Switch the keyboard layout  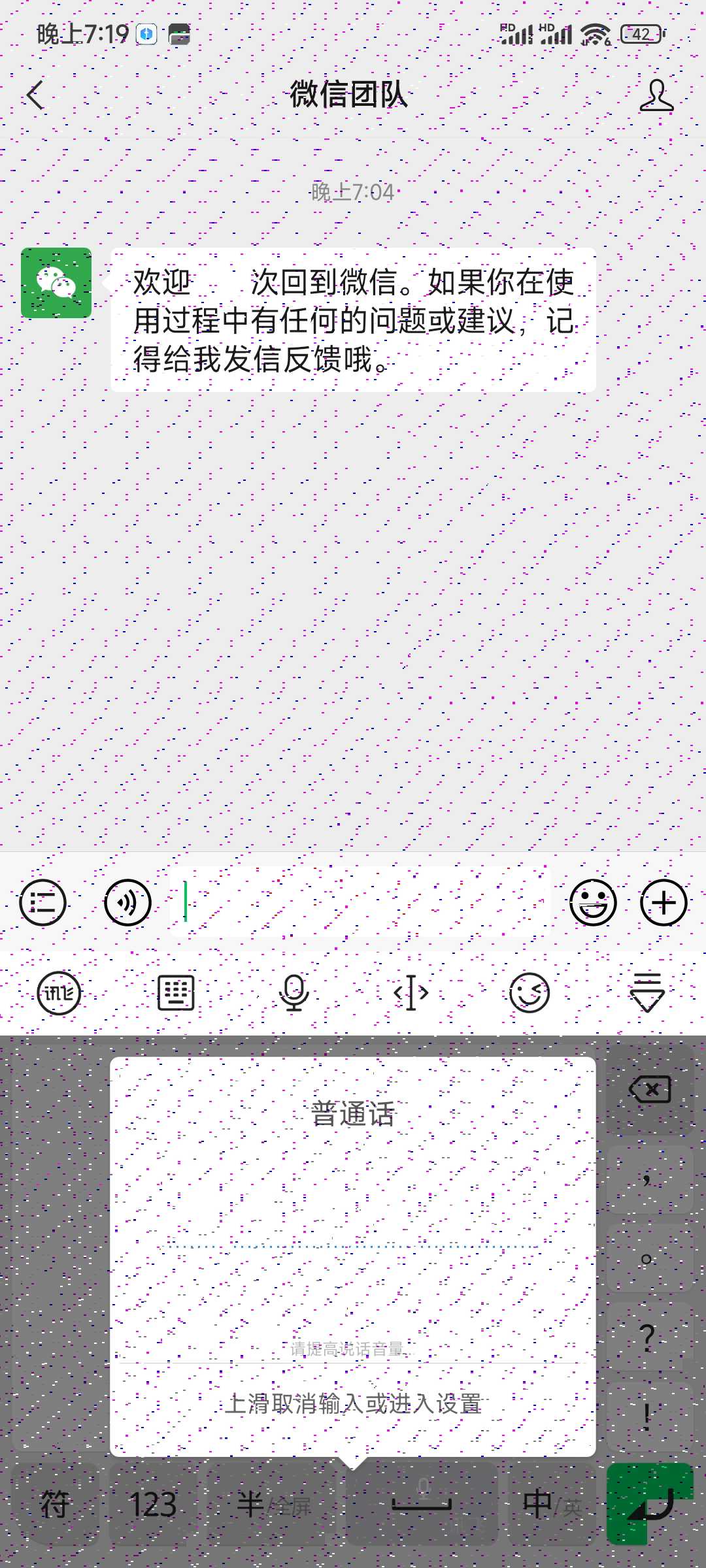176,993
